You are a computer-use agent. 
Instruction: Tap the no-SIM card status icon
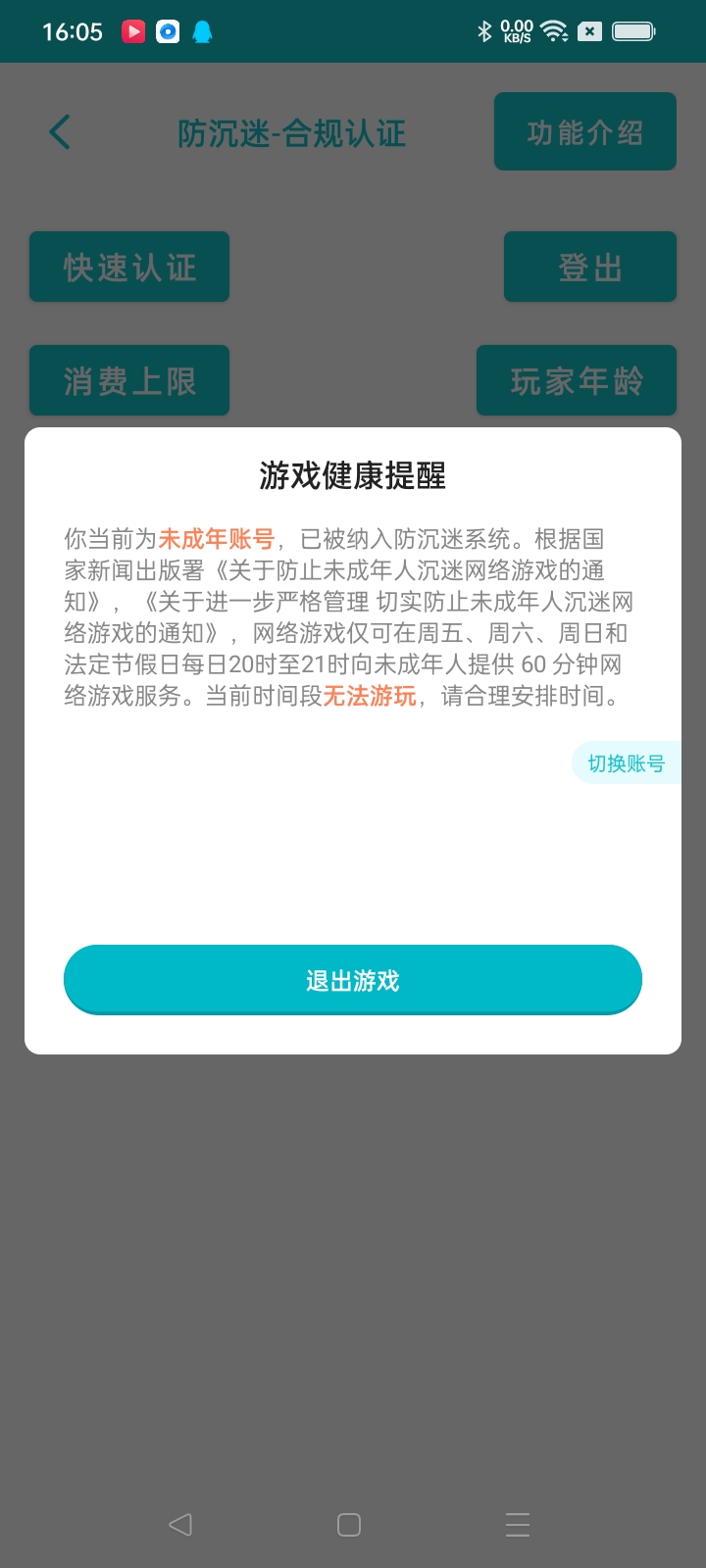click(590, 31)
